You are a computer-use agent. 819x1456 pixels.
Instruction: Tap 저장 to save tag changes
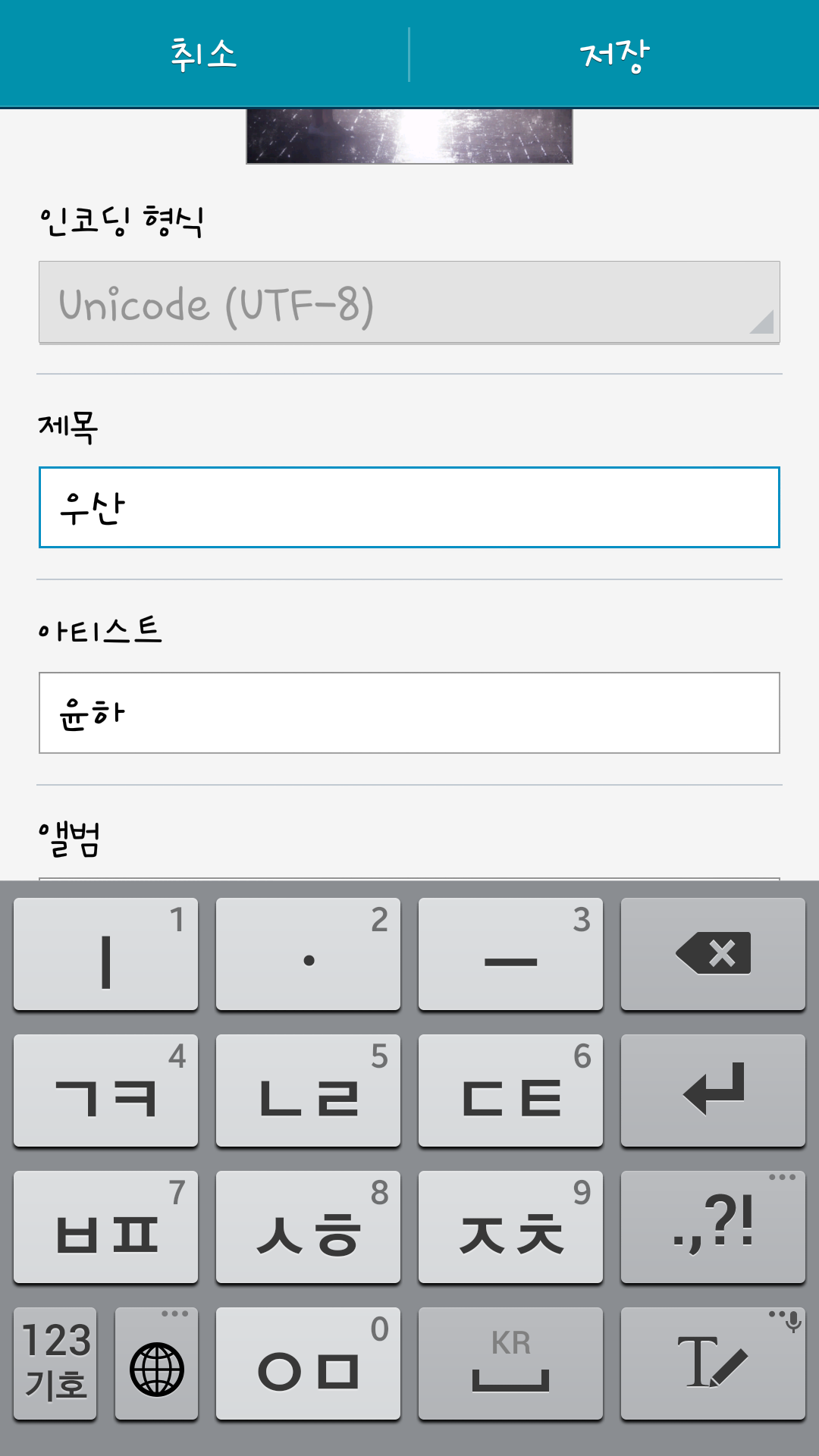point(614,55)
